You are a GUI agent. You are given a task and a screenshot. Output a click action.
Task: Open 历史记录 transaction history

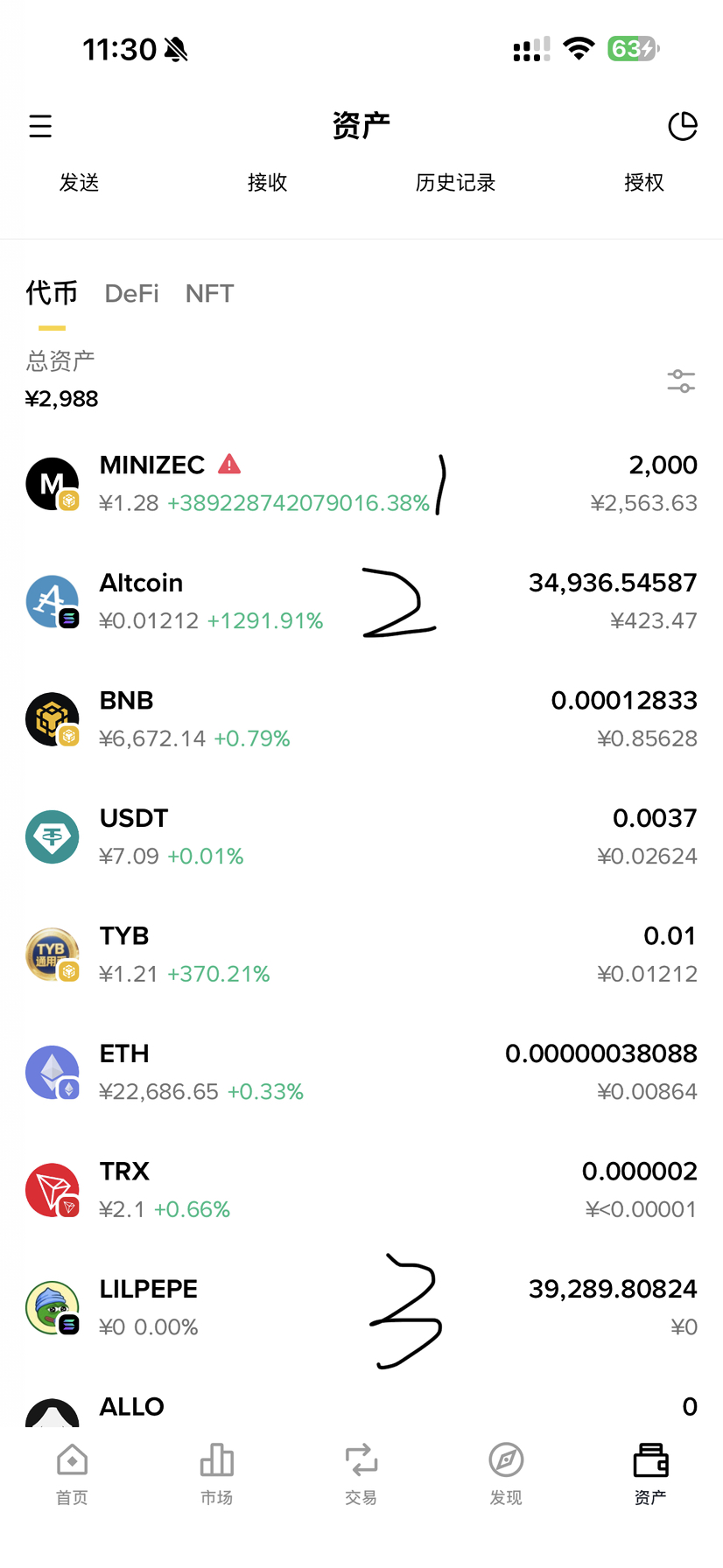coord(455,182)
